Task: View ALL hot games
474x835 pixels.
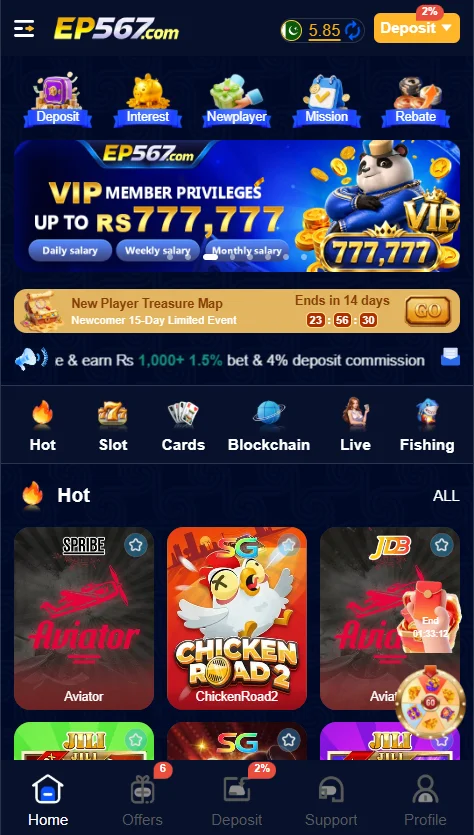Action: coord(446,496)
